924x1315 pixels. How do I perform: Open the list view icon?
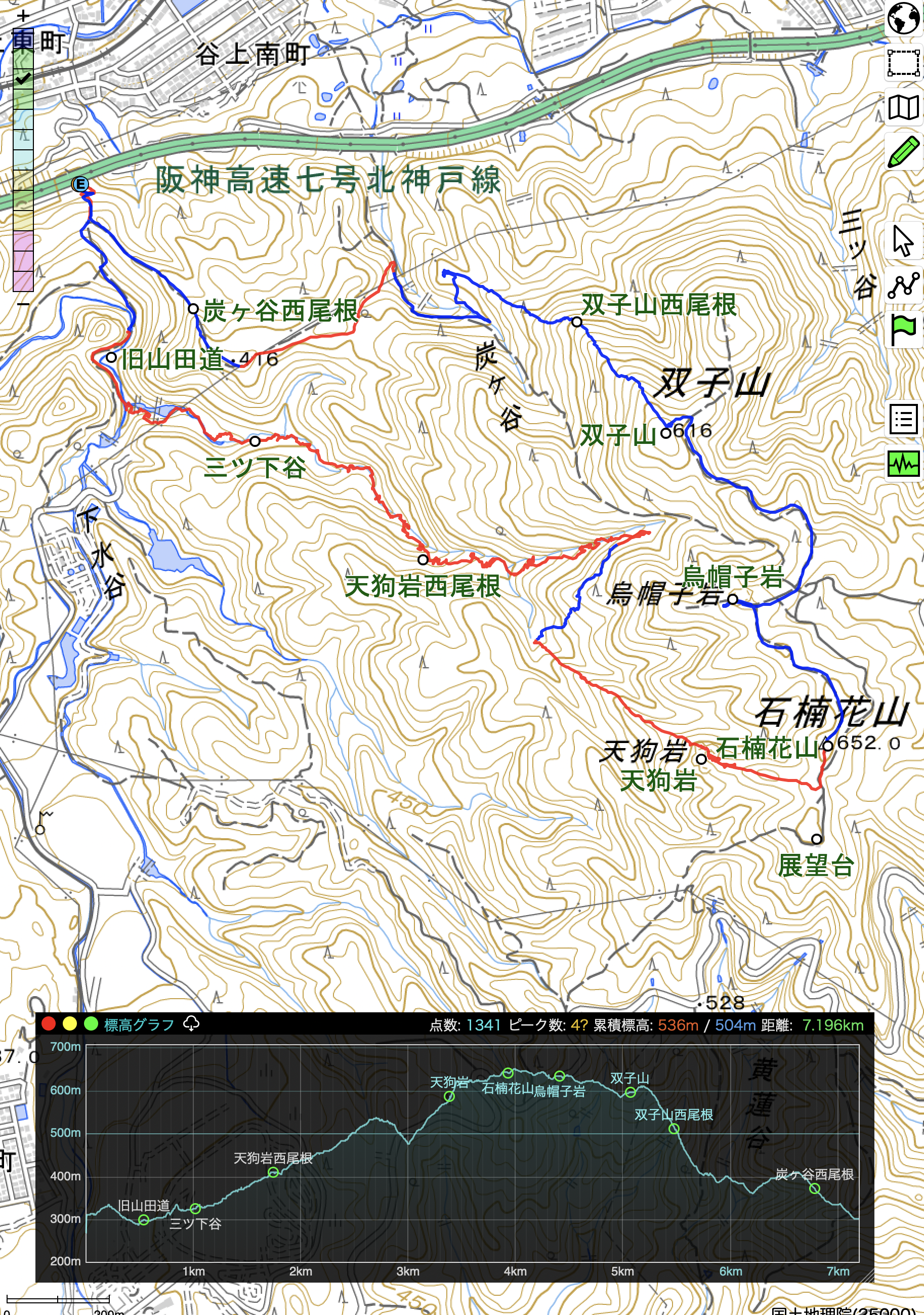pyautogui.click(x=903, y=419)
